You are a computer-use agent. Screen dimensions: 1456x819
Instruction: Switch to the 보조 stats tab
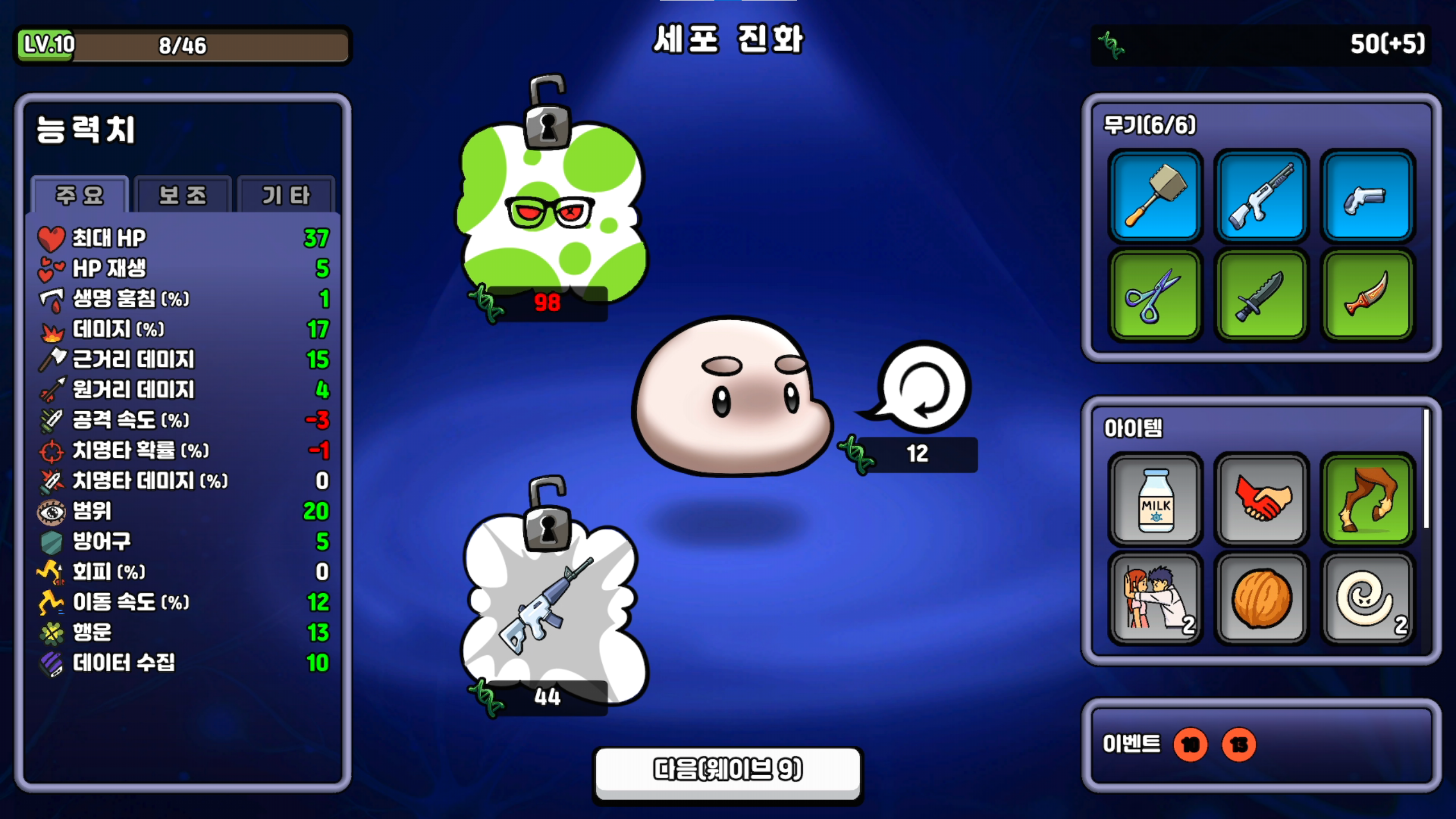183,195
